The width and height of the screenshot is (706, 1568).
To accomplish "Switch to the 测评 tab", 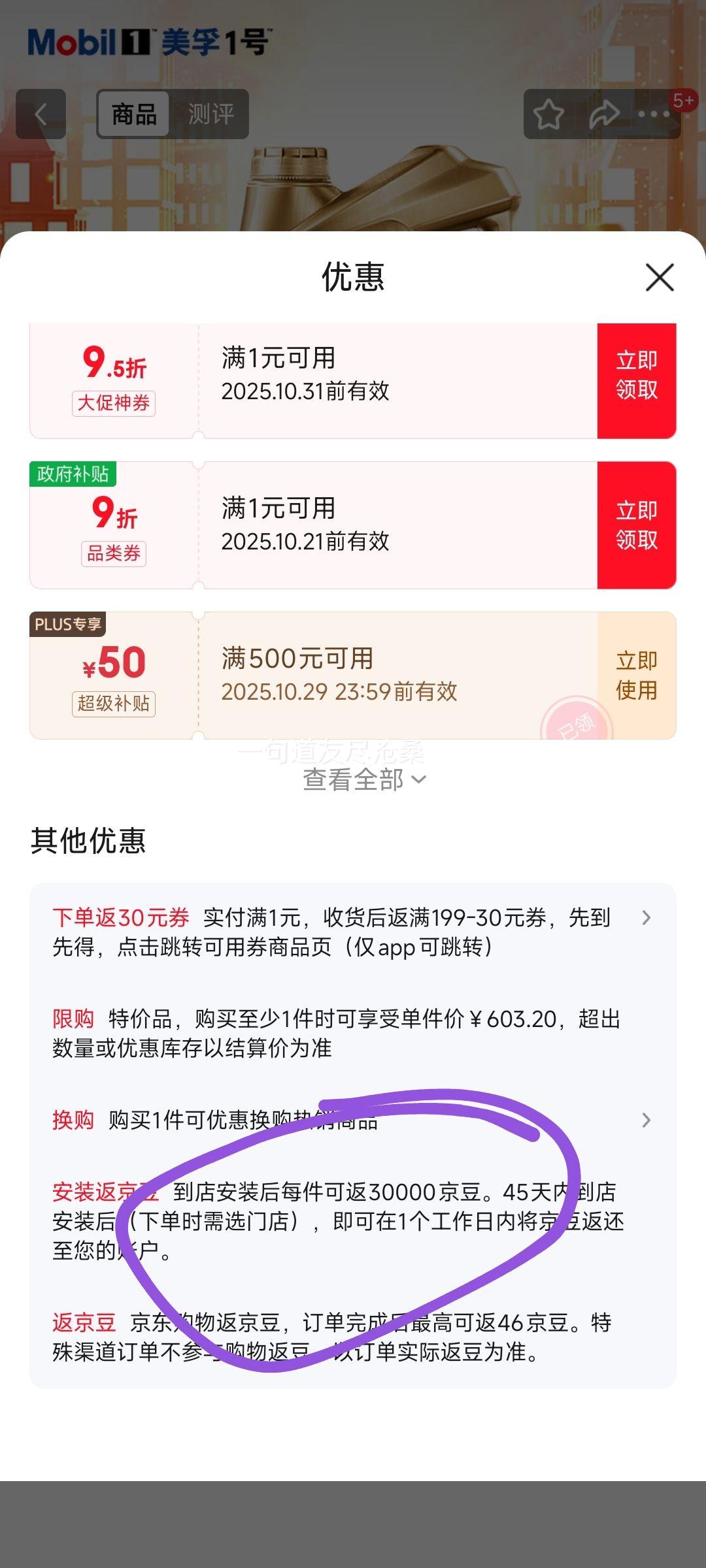I will pyautogui.click(x=210, y=114).
